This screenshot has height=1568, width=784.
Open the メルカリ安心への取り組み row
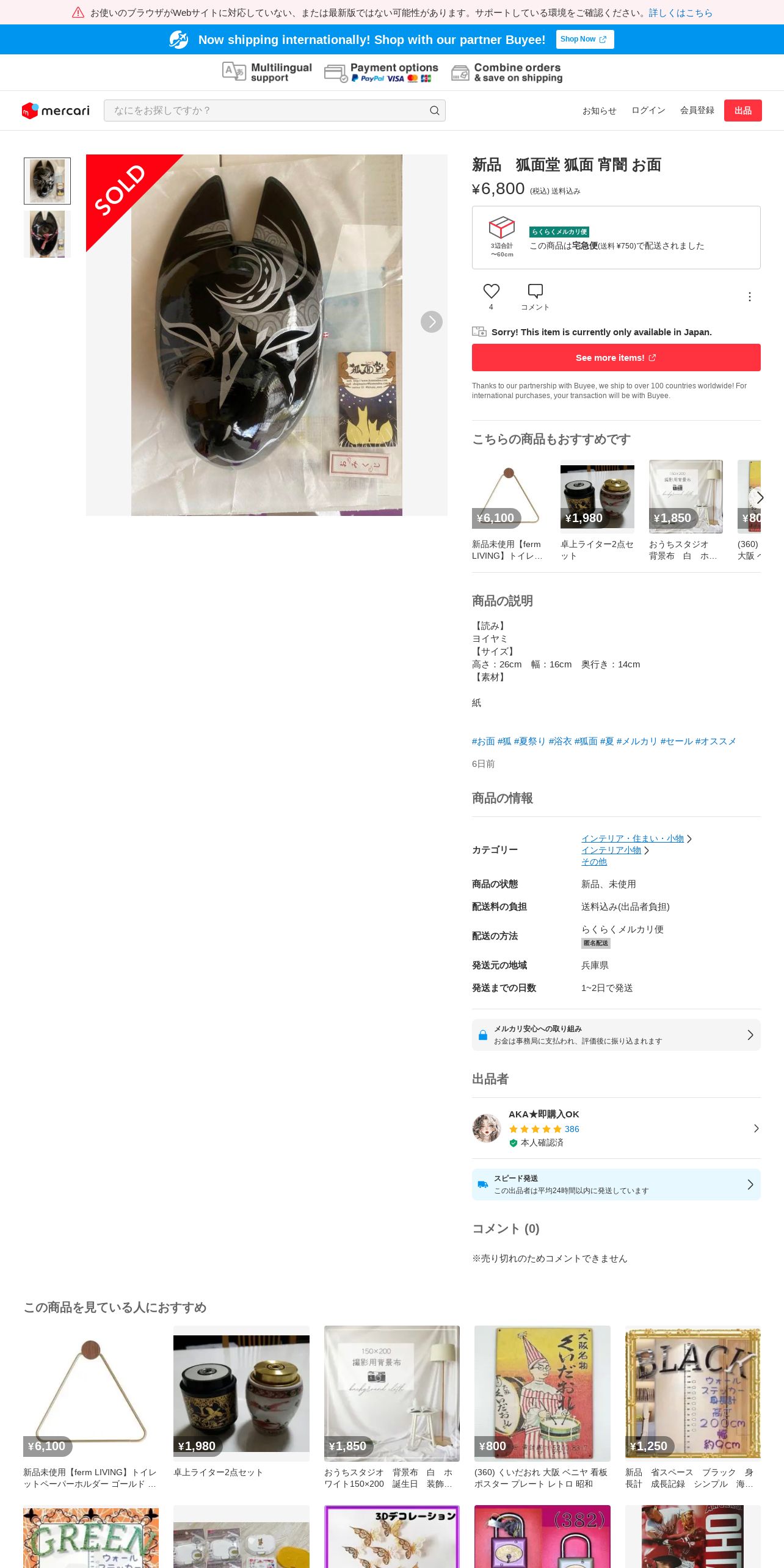(x=616, y=1035)
